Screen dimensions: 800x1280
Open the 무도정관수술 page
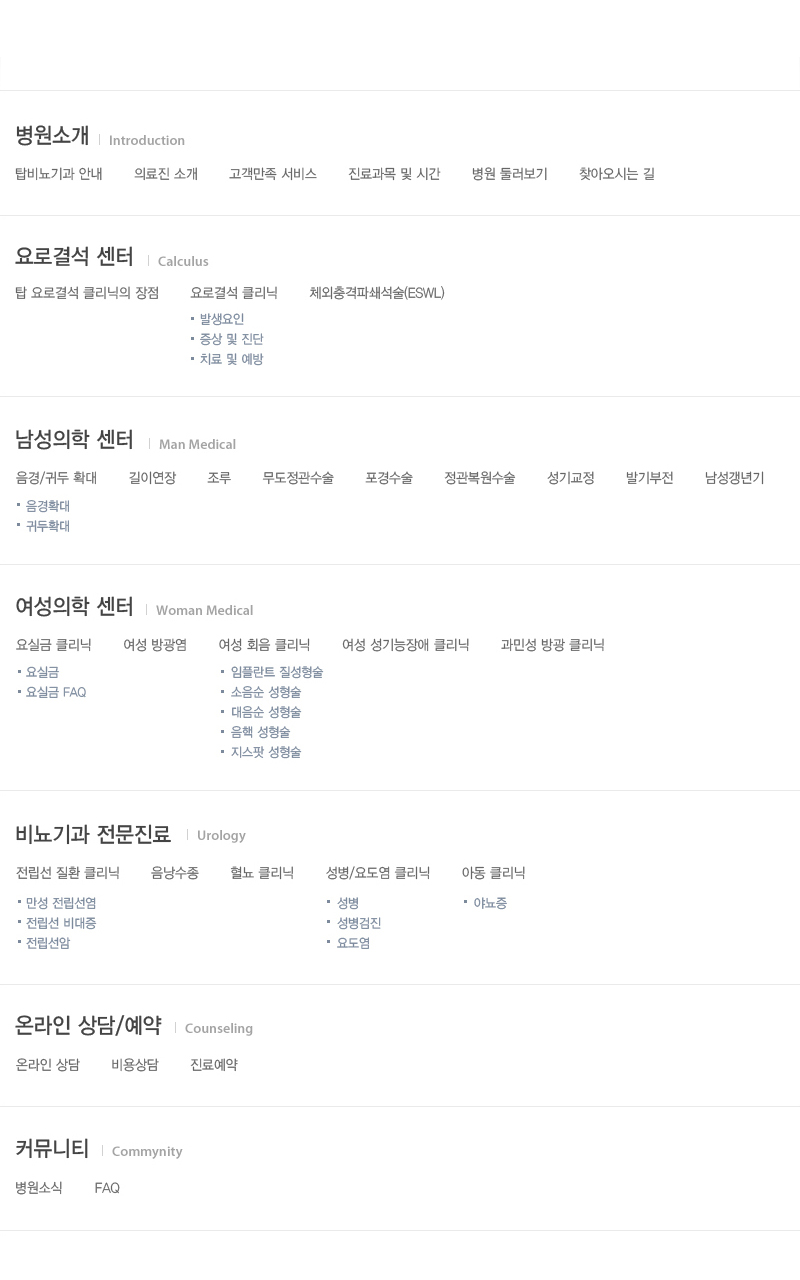click(x=298, y=478)
